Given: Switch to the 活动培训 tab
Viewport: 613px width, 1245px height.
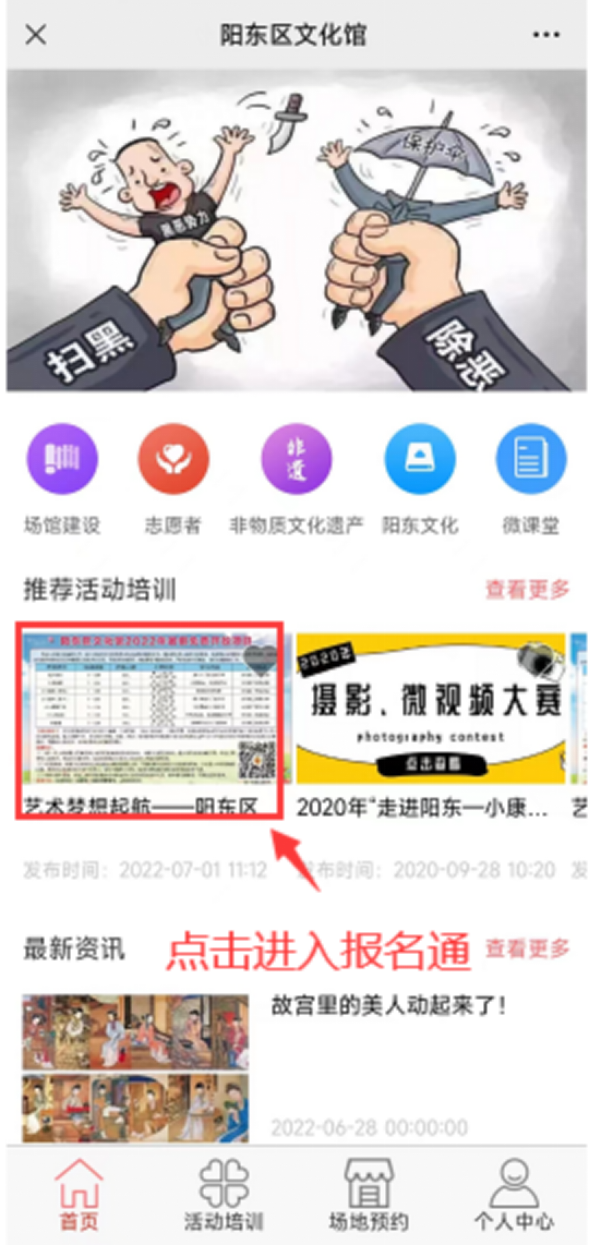Looking at the screenshot, I should point(224,1195).
